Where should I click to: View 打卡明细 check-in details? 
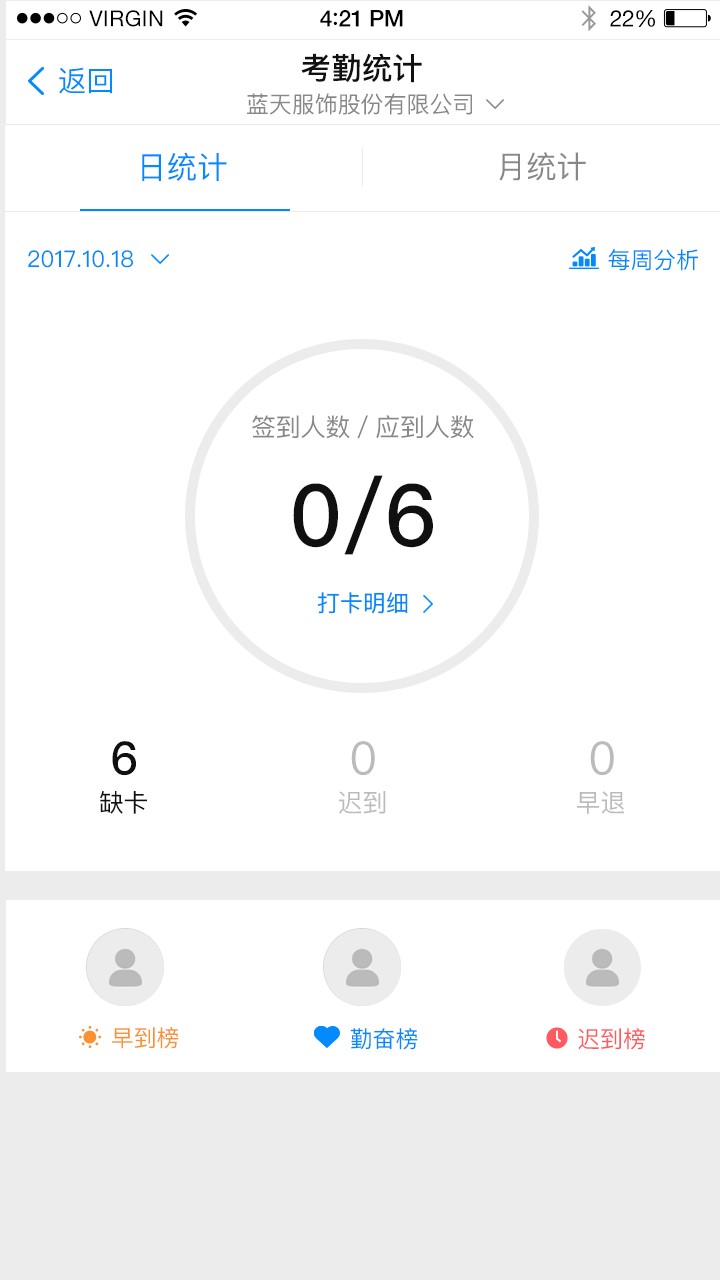[x=375, y=604]
